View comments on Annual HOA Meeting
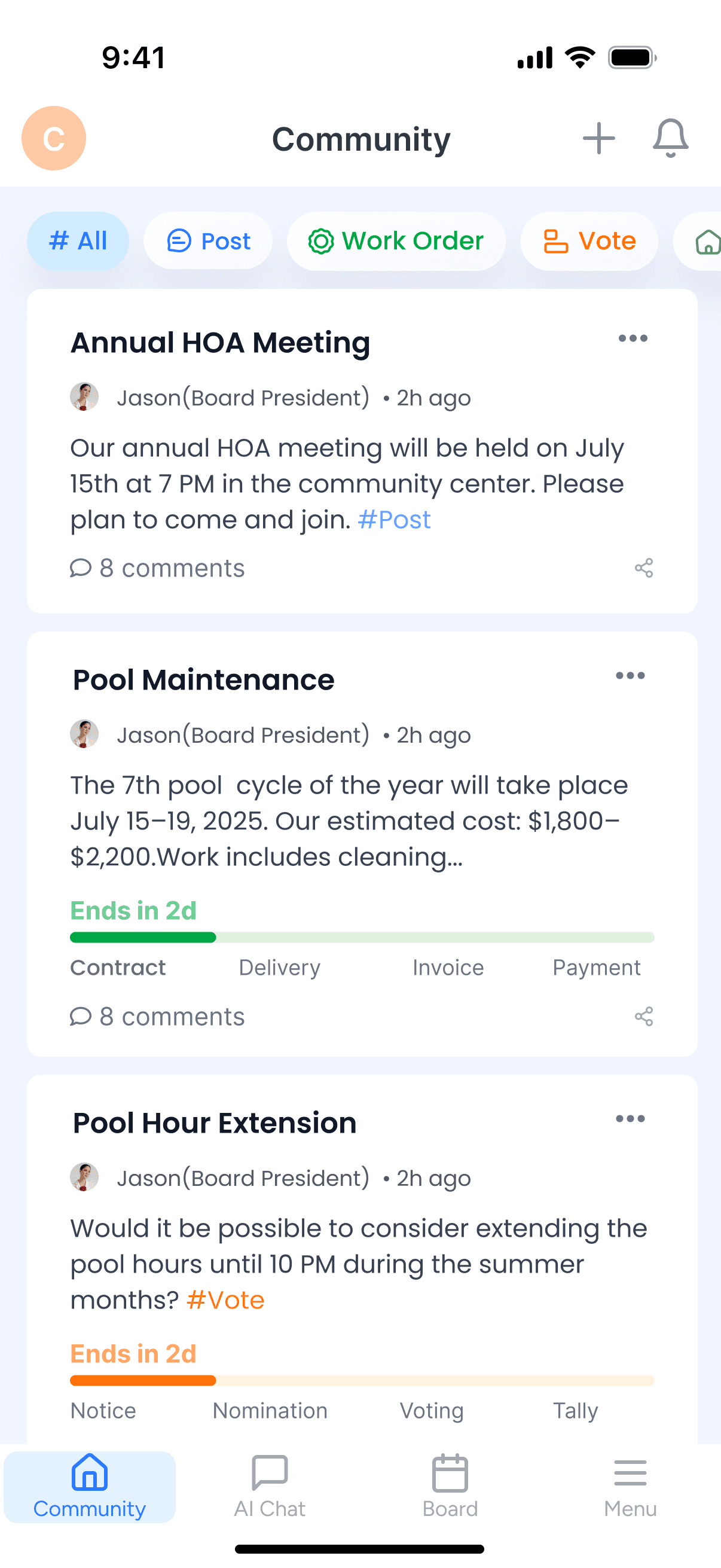Screen dimensions: 721x1568 tap(158, 568)
